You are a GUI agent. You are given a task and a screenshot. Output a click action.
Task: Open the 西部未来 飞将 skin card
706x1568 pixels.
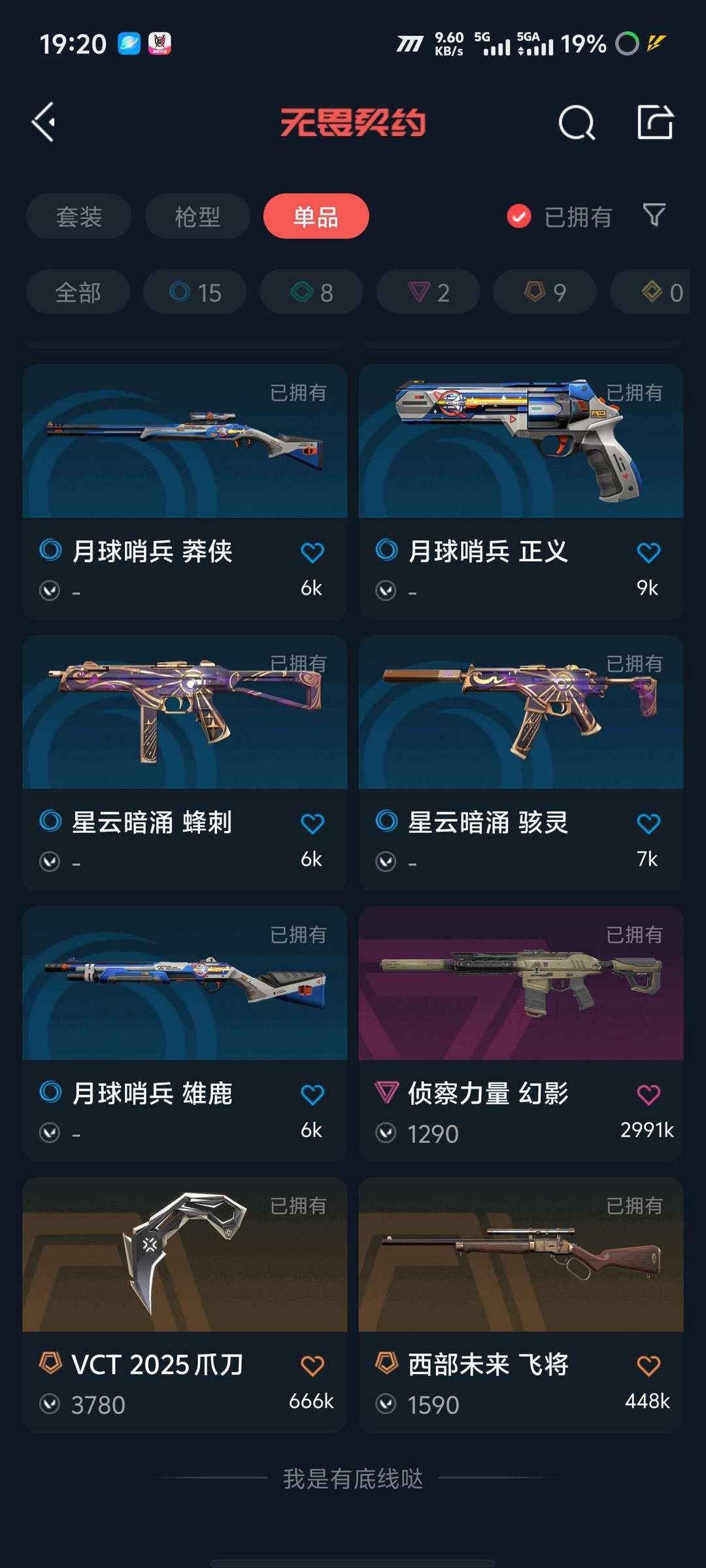pyautogui.click(x=521, y=1305)
